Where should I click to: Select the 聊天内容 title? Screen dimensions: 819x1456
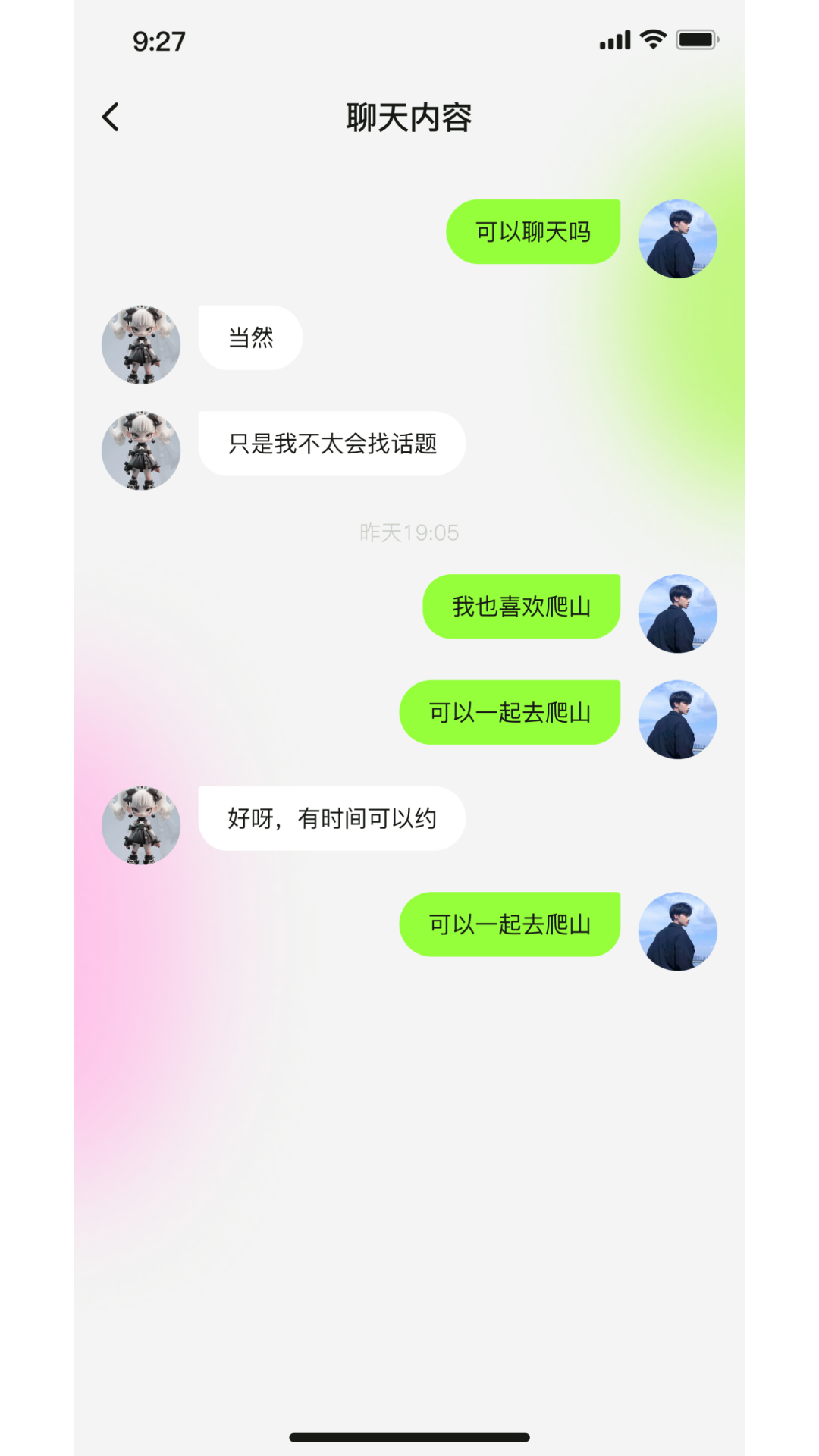[x=409, y=118]
